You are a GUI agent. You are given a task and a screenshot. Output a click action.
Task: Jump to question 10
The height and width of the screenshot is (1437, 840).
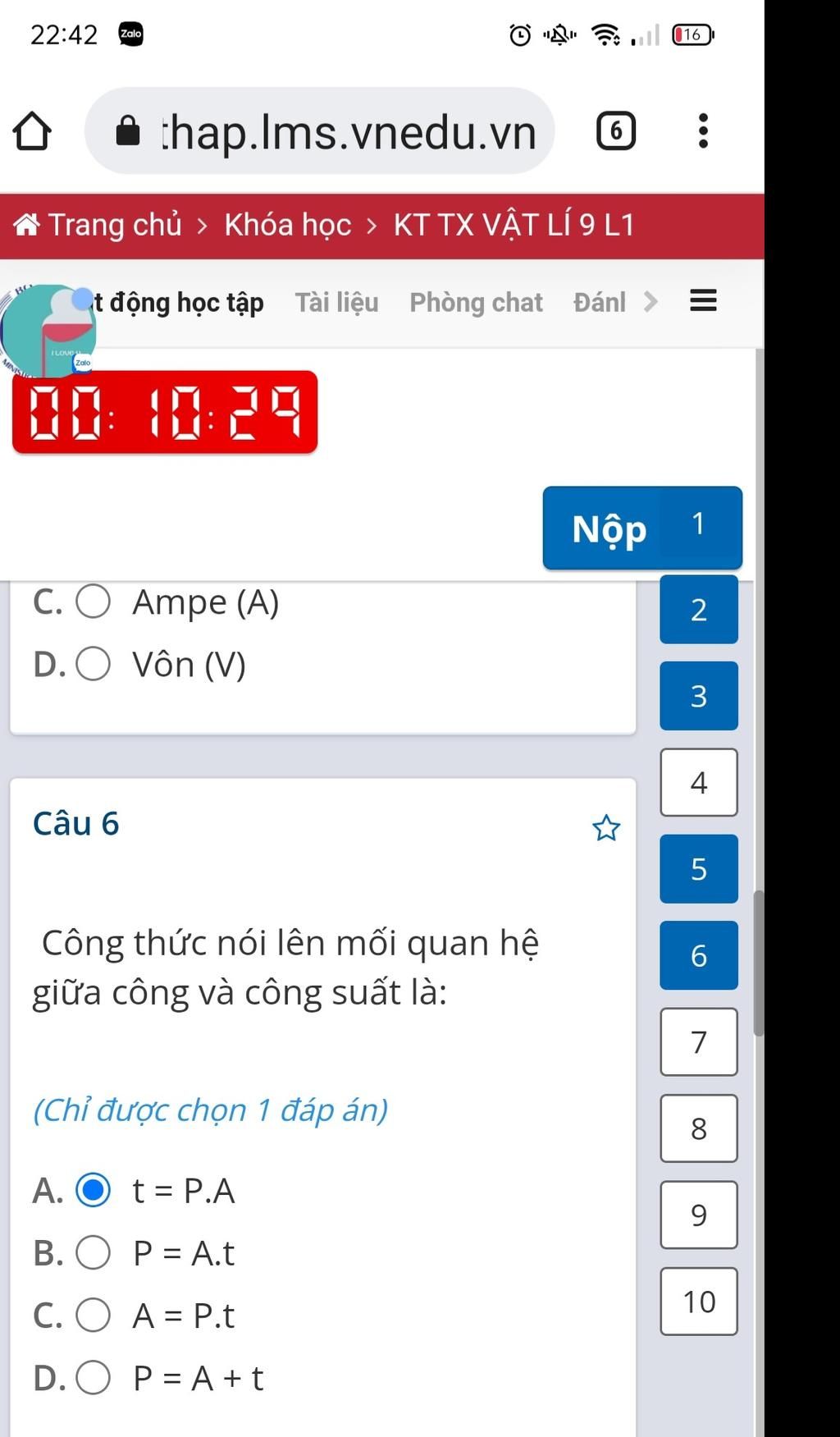(698, 1302)
